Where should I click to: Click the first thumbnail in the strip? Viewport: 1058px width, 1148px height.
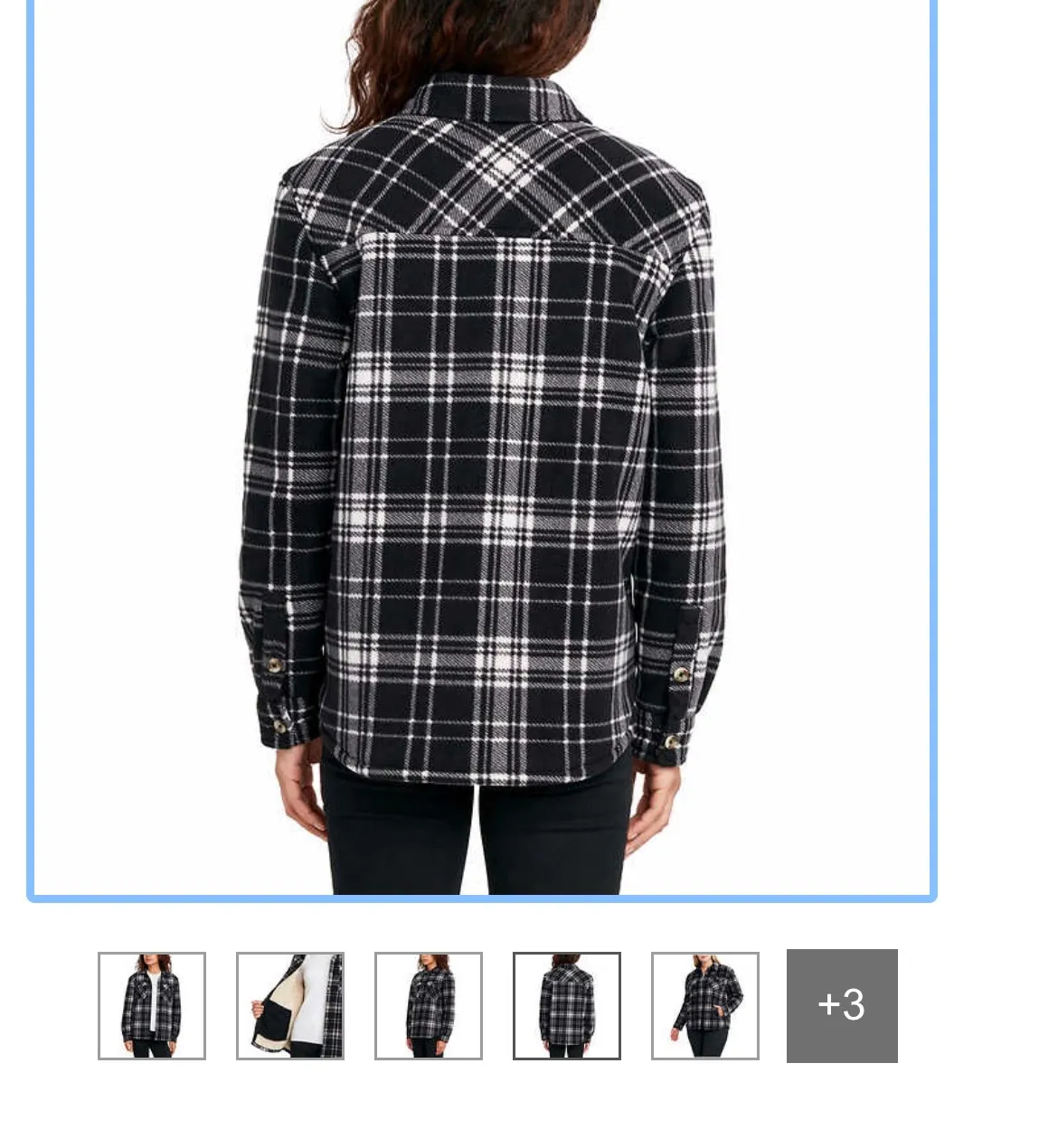[x=151, y=1005]
